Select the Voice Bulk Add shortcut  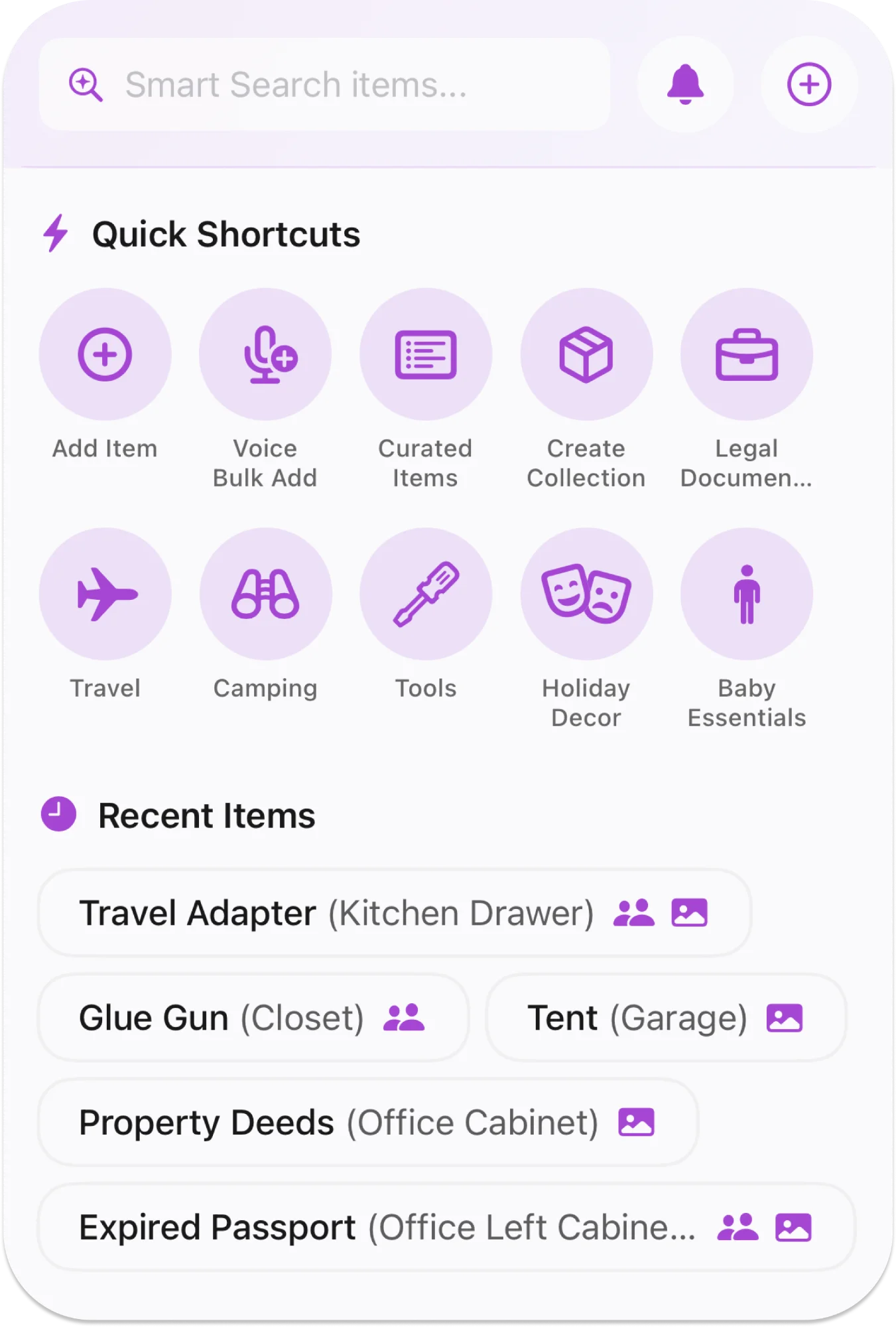coord(265,354)
